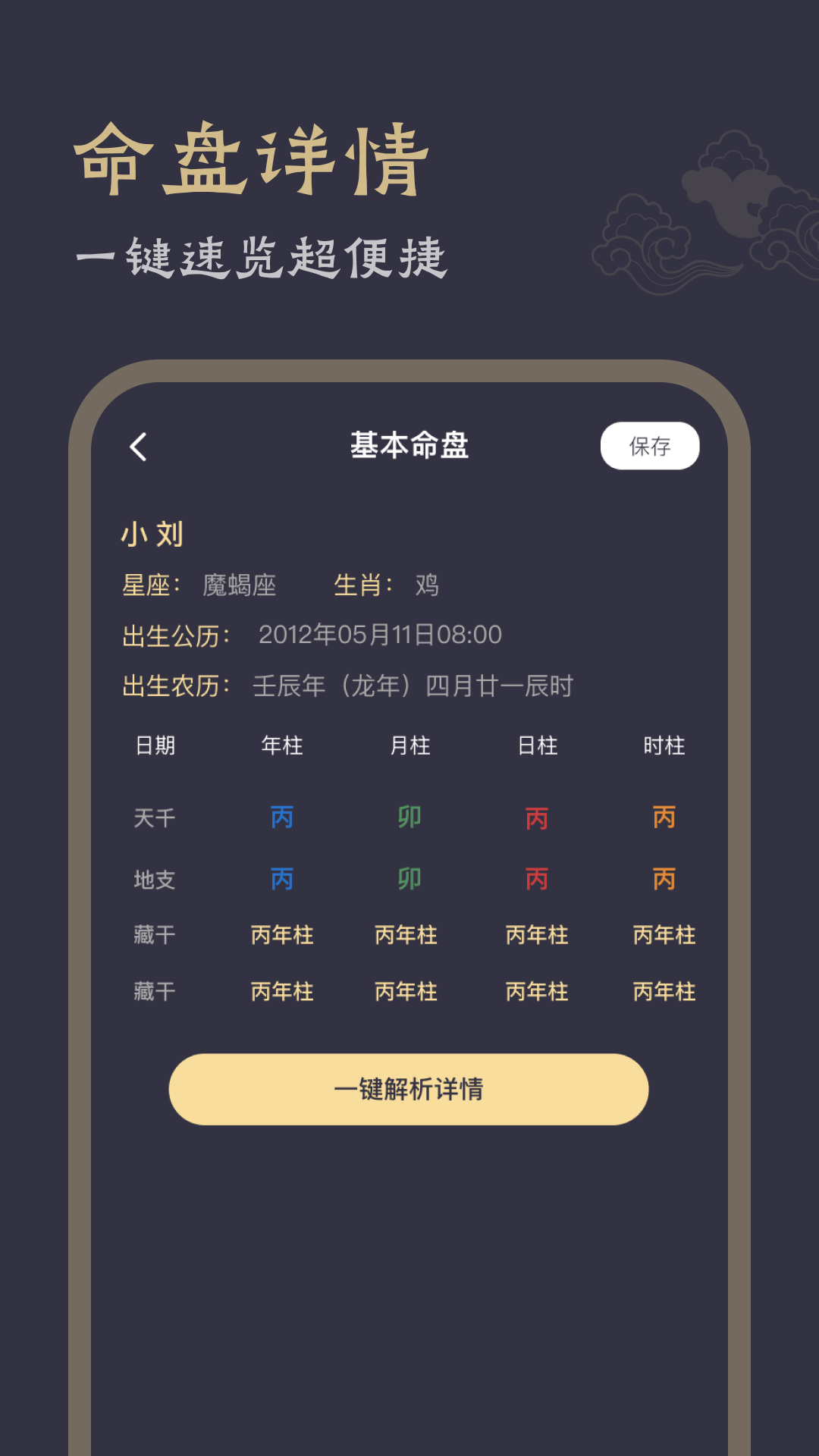Select the green 卯 in the 月柱 column
This screenshot has width=819, height=1456.
click(409, 817)
